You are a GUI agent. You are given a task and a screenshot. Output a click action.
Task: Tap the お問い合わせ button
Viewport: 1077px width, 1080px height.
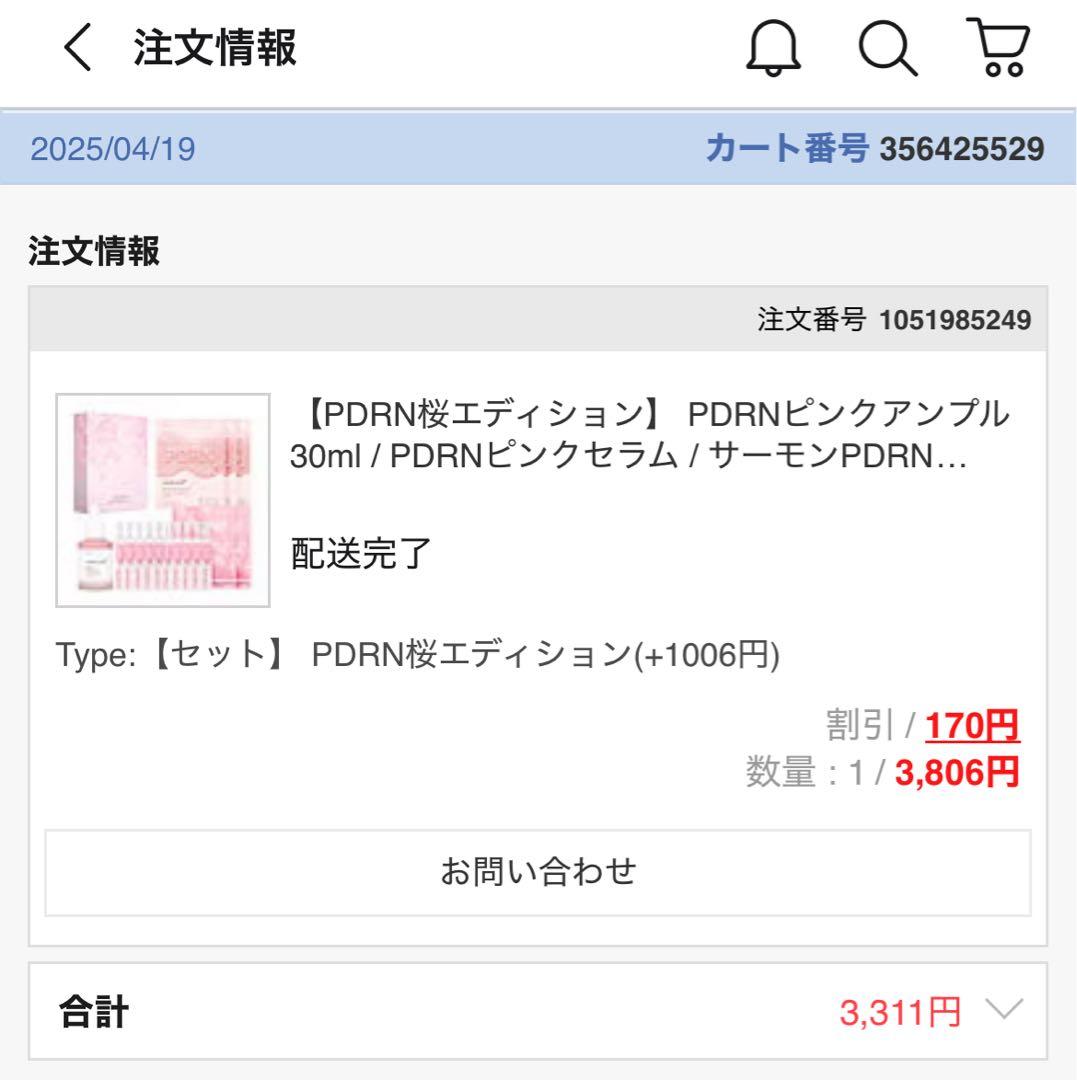[538, 872]
